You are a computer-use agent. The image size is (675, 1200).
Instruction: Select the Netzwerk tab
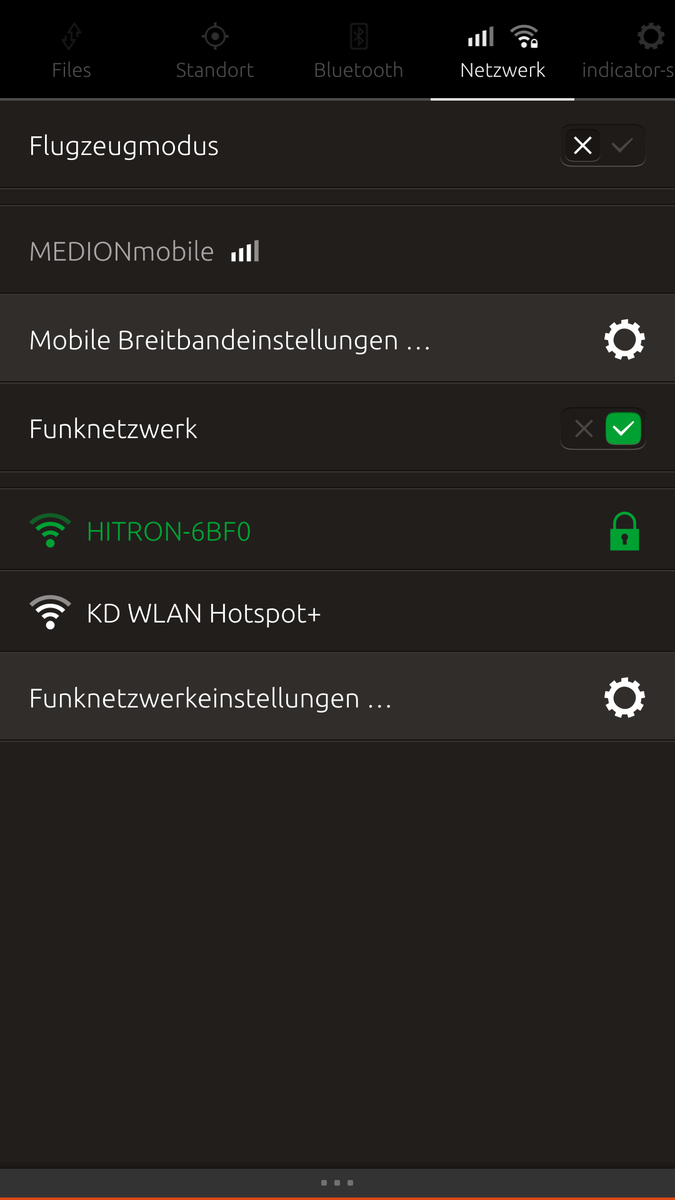pyautogui.click(x=502, y=52)
